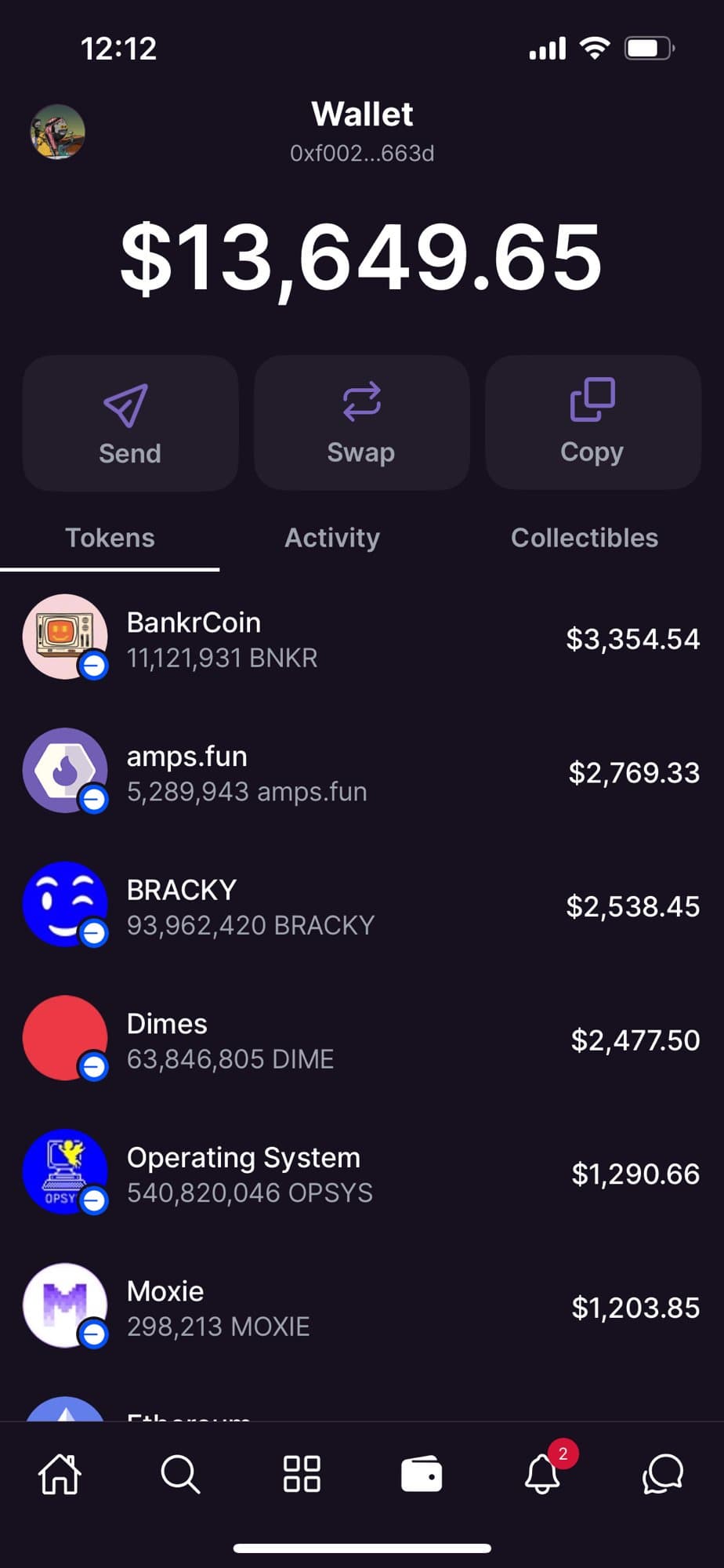Go to the home feed
The image size is (724, 1568).
60,1474
